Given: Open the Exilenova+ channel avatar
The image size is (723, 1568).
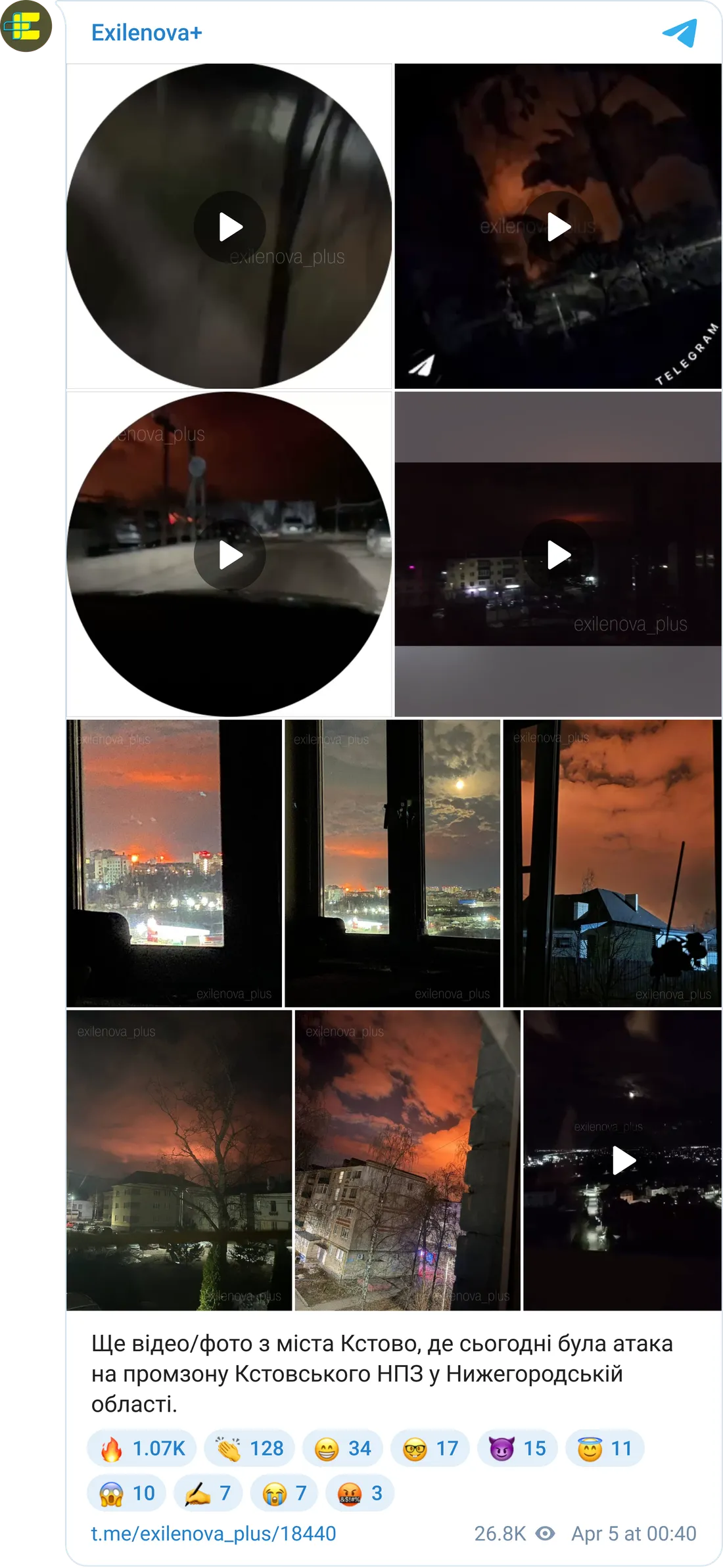Looking at the screenshot, I should coord(26,27).
